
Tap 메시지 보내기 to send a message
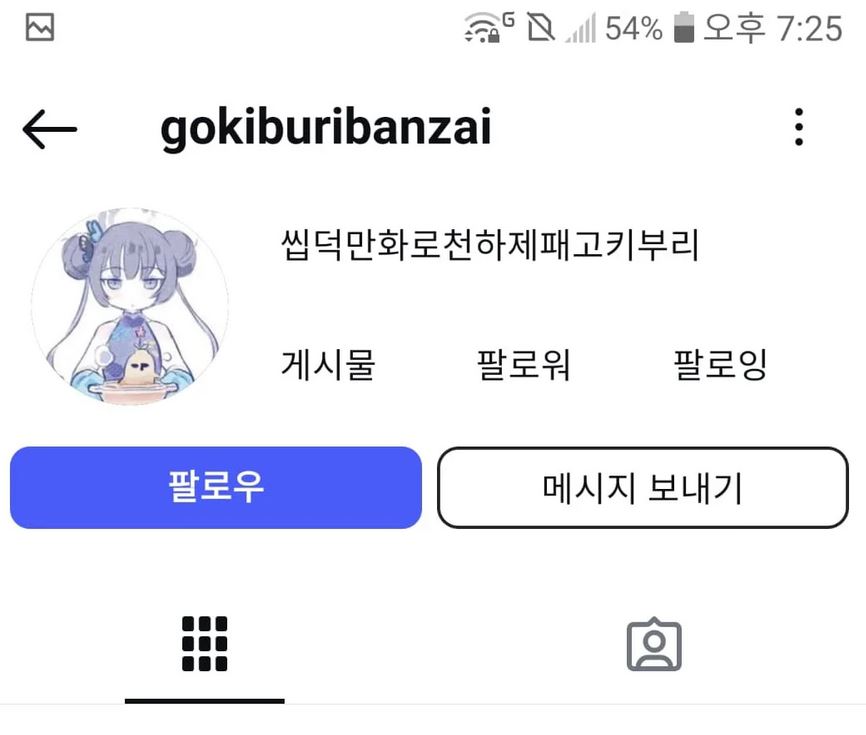[642, 487]
